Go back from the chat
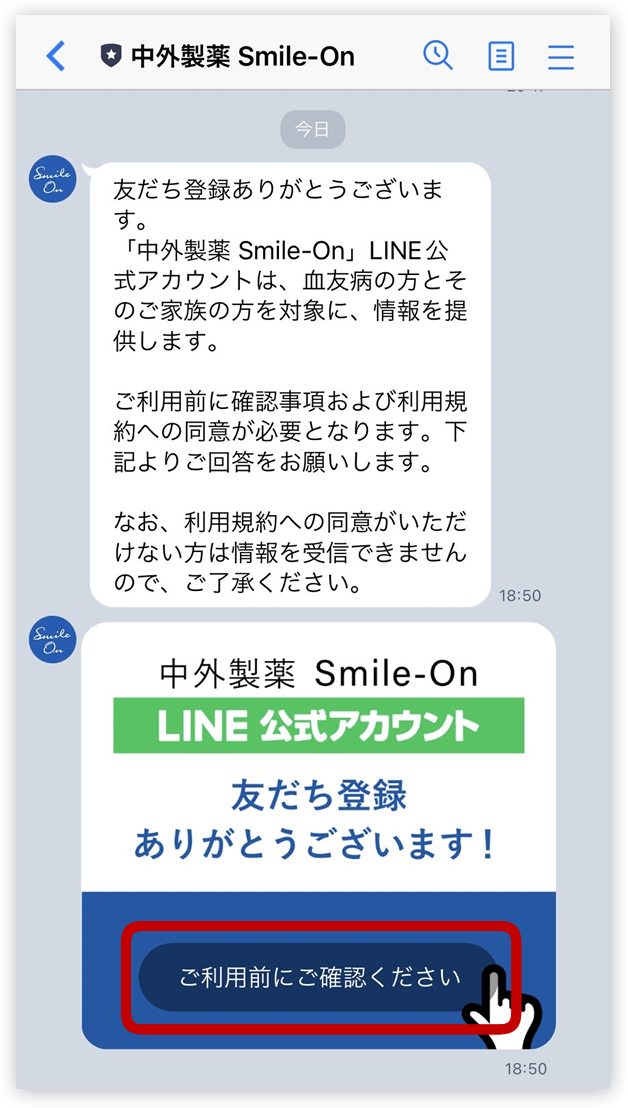This screenshot has width=628, height=1108. (56, 56)
